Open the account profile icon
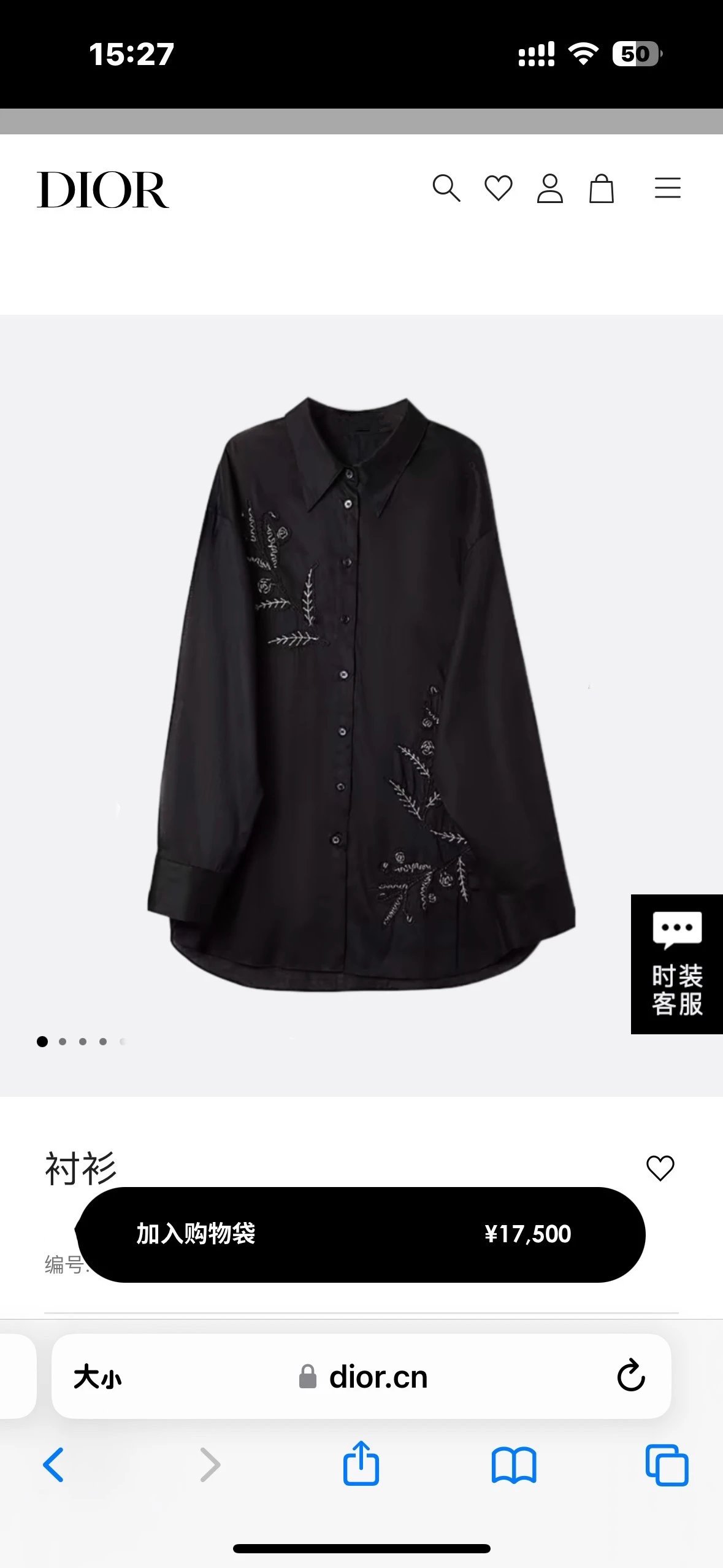Screen dimensions: 723x1568 (x=549, y=188)
